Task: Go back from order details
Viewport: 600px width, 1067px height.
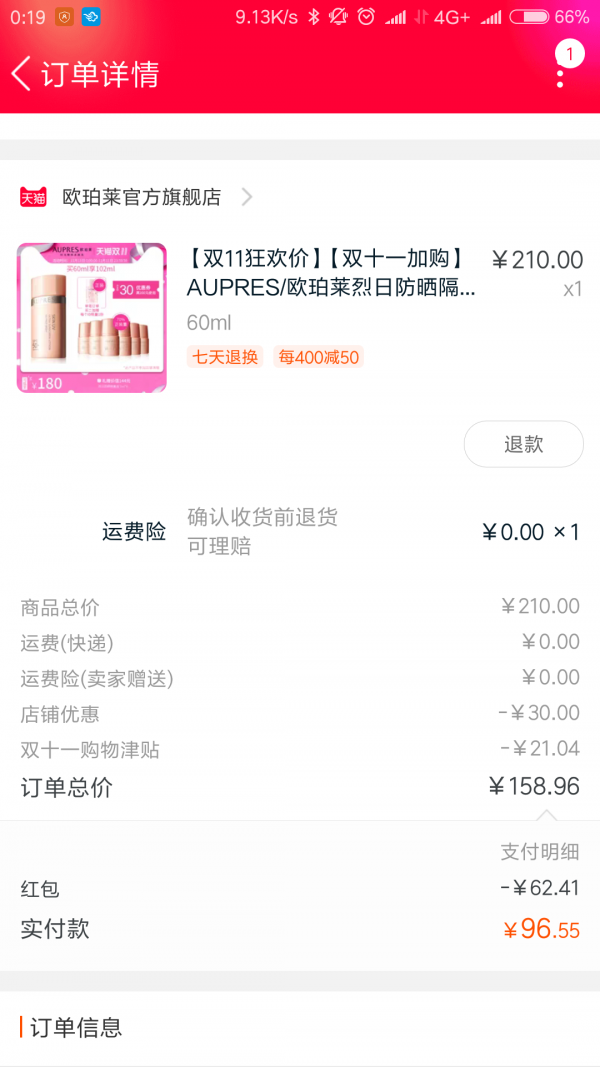Action: click(x=21, y=73)
